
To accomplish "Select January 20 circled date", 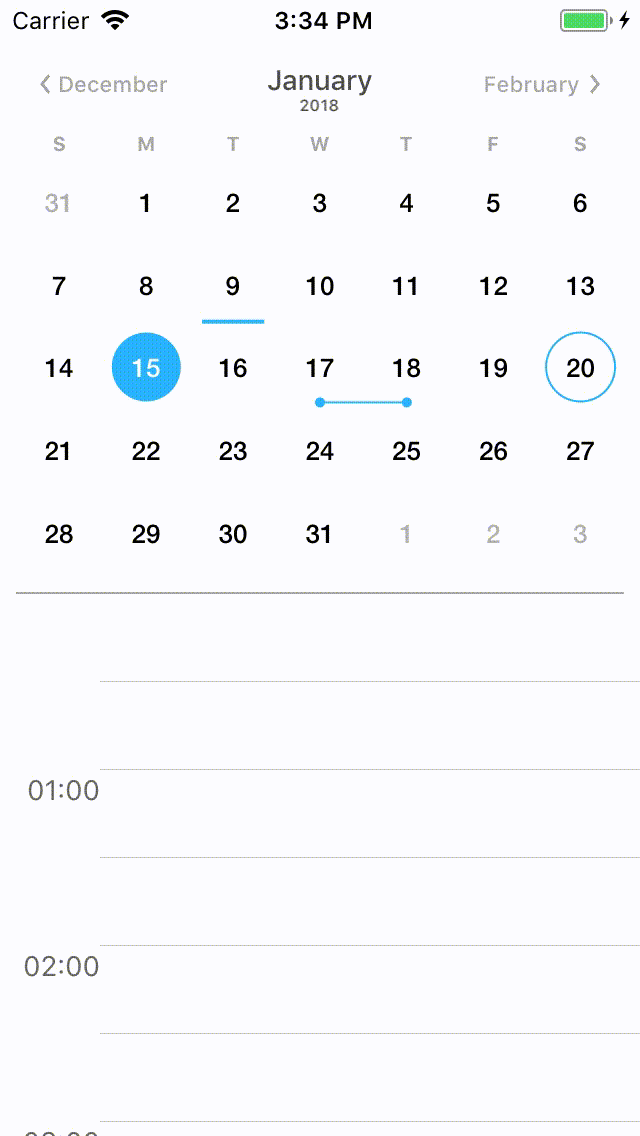I will click(x=580, y=368).
